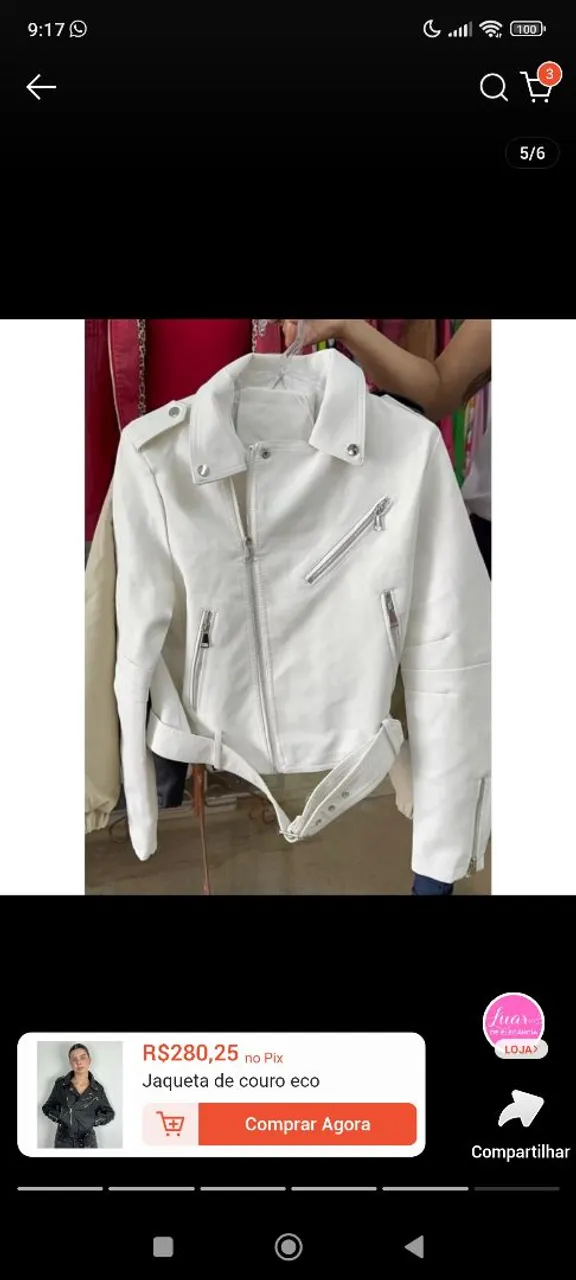Image resolution: width=576 pixels, height=1280 pixels.
Task: Tap Comprar Agora to buy now
Action: pyautogui.click(x=307, y=1124)
